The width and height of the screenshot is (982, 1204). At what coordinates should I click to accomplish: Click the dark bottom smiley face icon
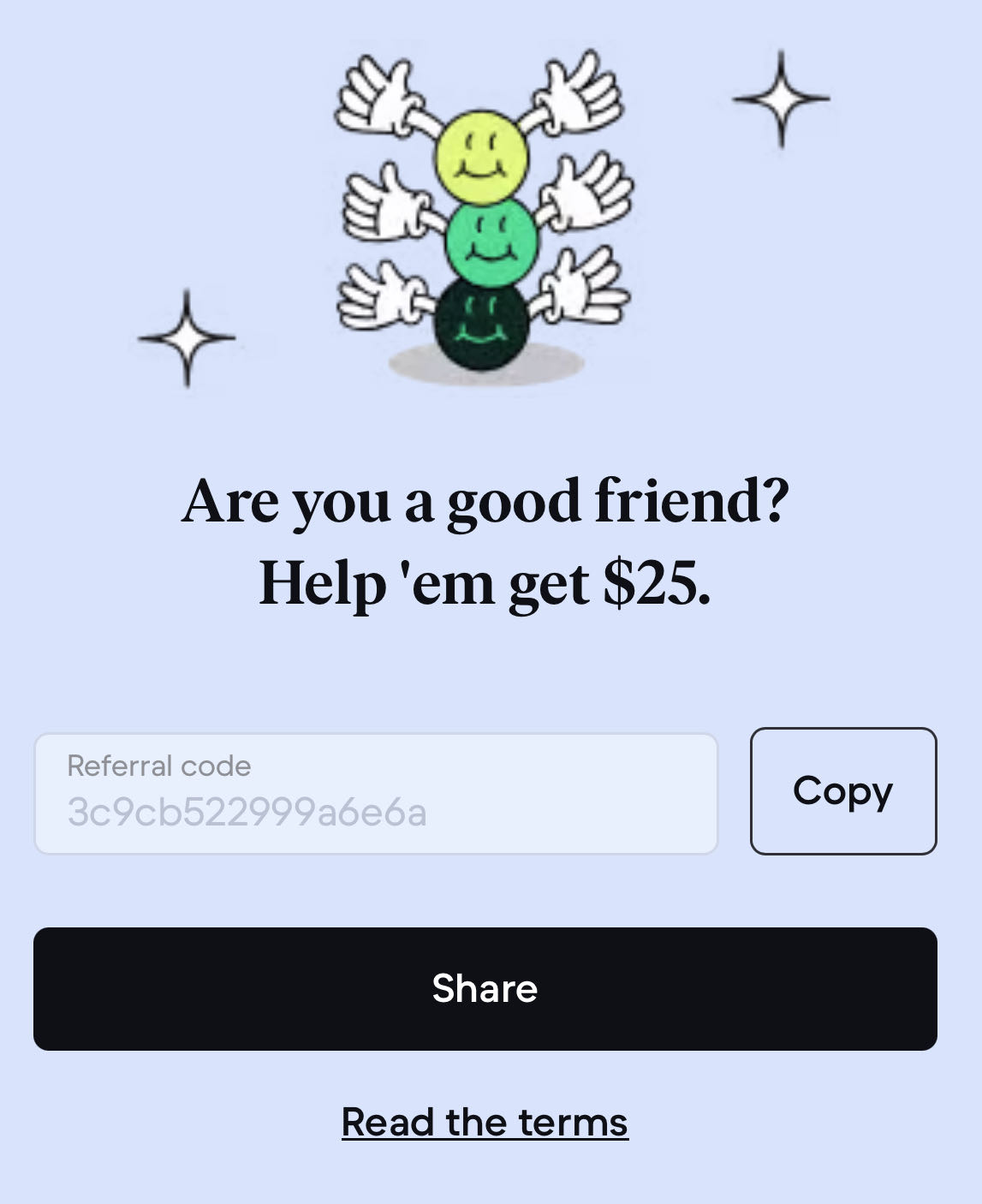(x=484, y=325)
